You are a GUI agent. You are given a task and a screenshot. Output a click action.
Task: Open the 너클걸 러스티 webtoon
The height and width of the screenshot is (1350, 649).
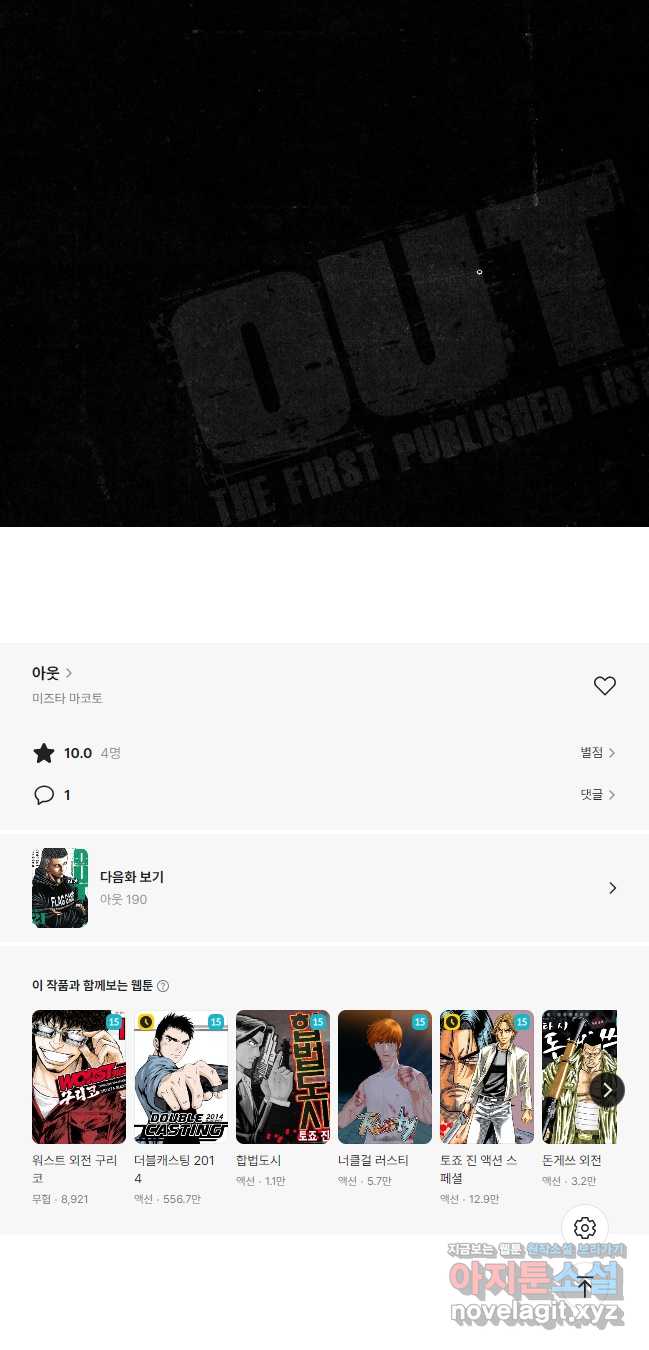[x=385, y=1098]
